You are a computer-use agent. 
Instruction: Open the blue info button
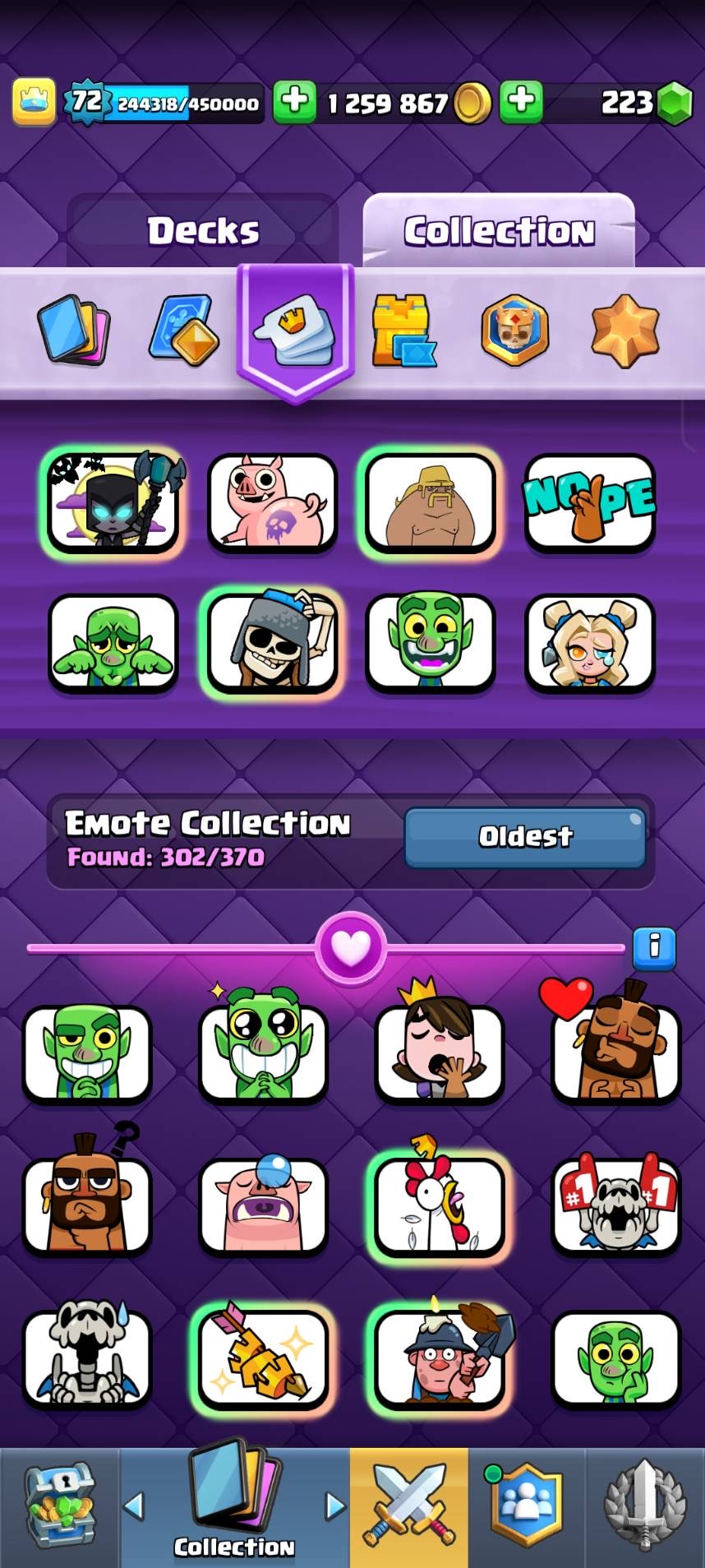click(x=654, y=947)
